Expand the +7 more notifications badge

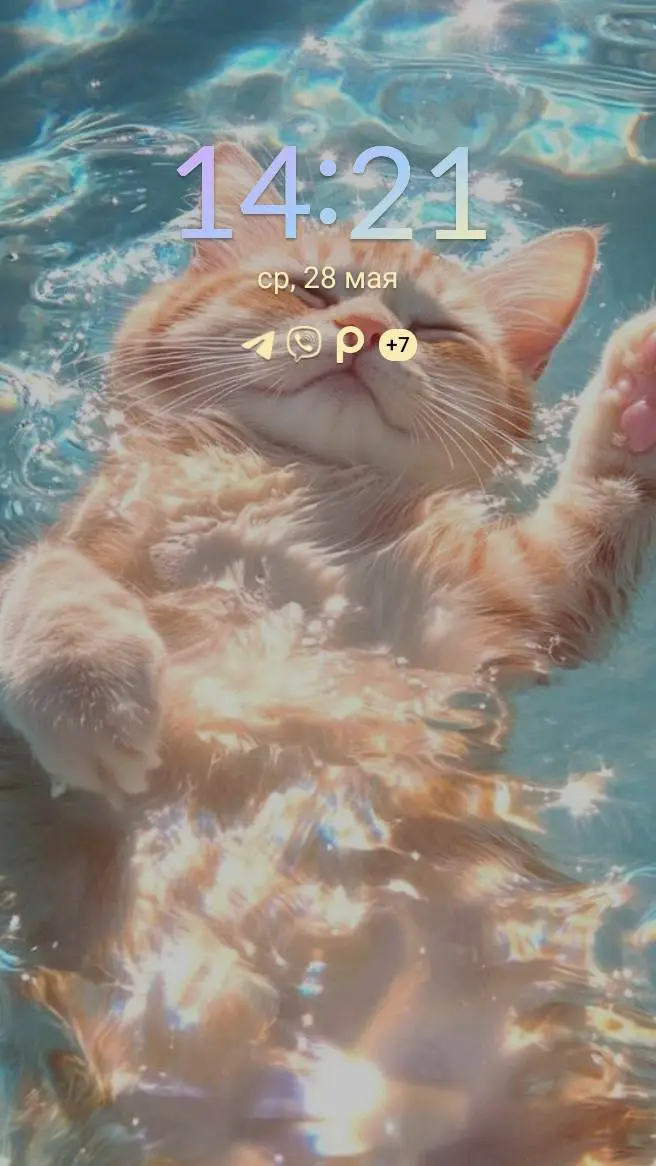[x=398, y=345]
